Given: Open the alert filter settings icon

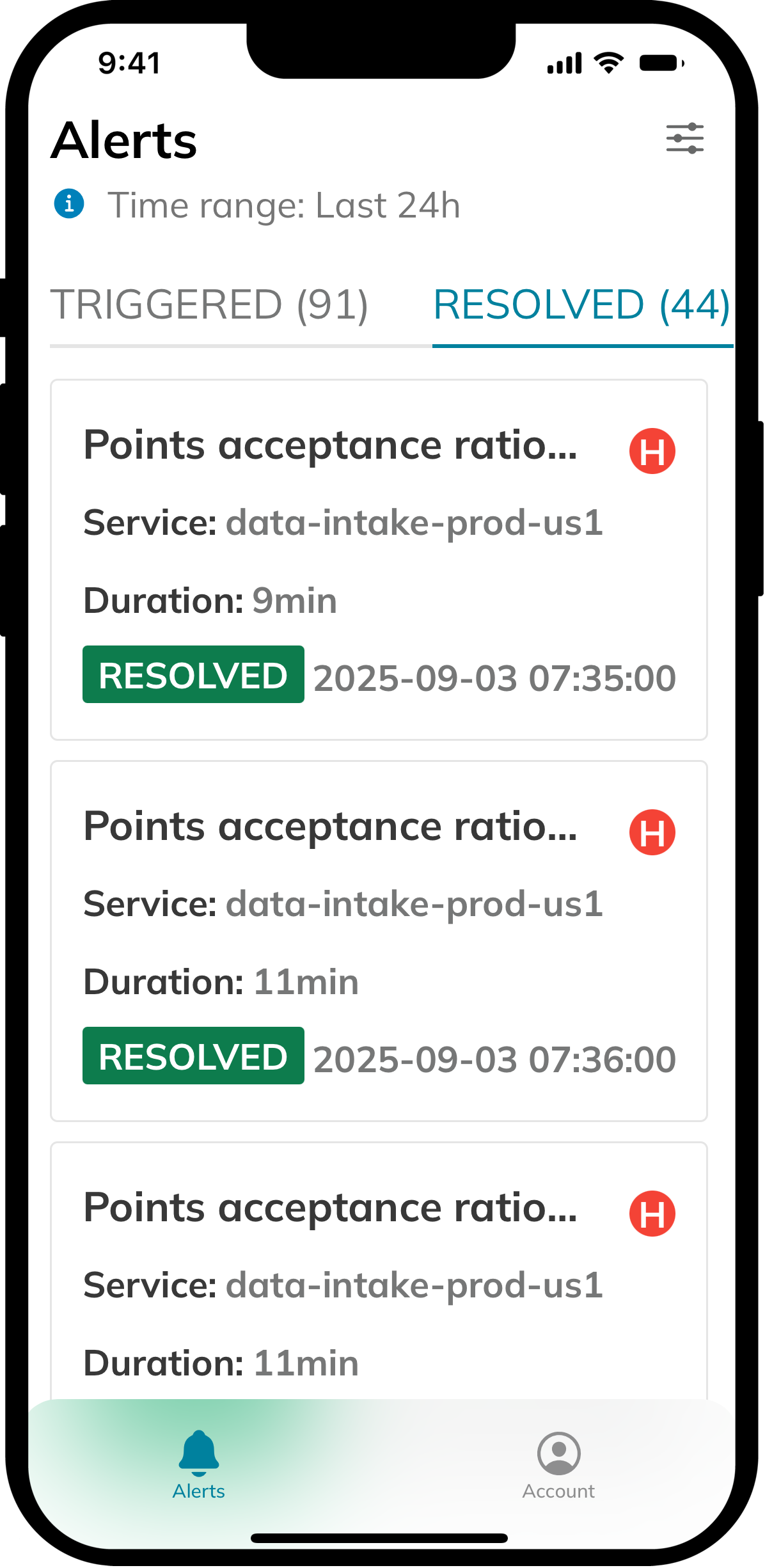Looking at the screenshot, I should point(684,138).
